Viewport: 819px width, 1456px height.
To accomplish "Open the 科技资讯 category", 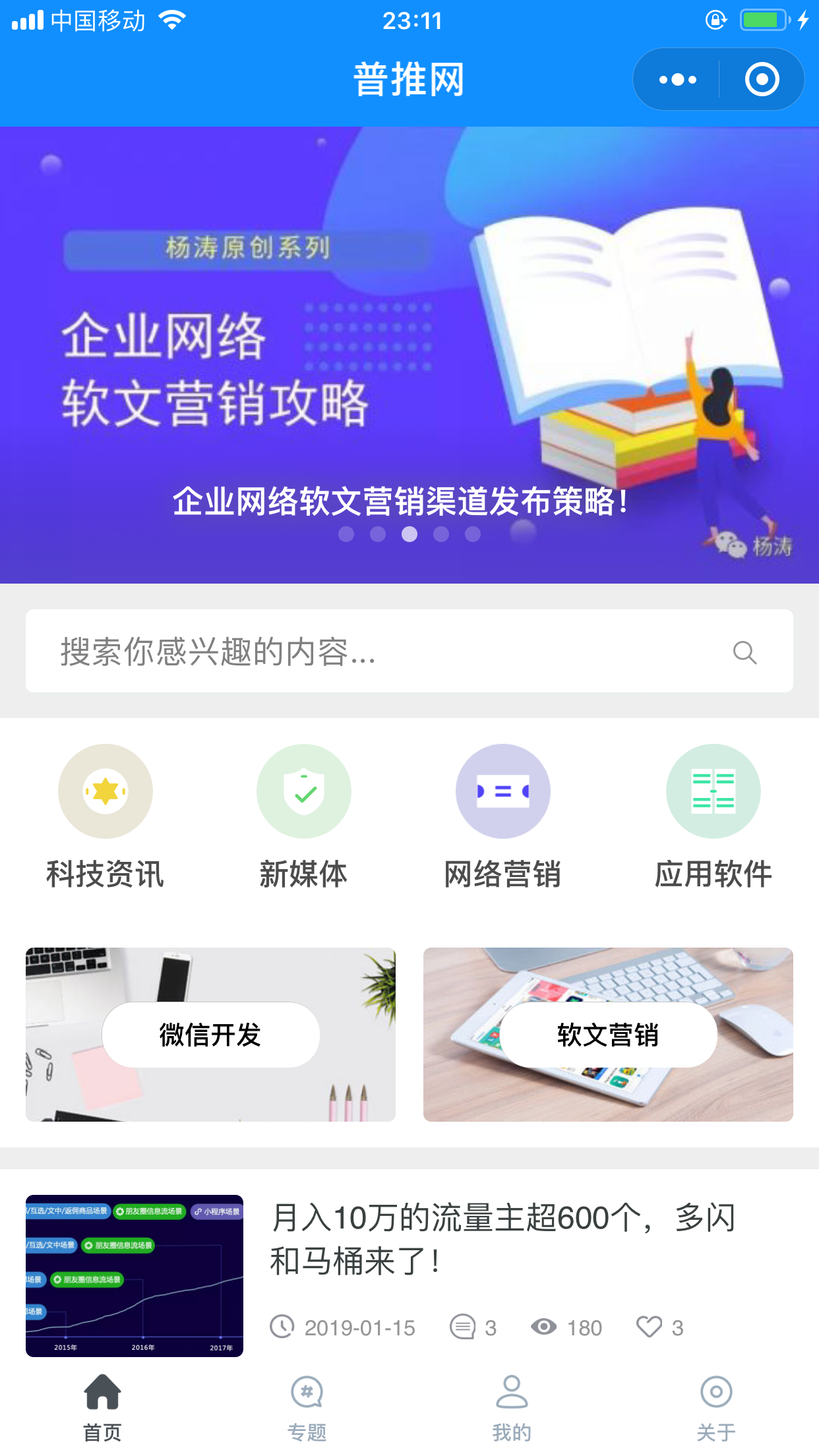I will pyautogui.click(x=106, y=818).
